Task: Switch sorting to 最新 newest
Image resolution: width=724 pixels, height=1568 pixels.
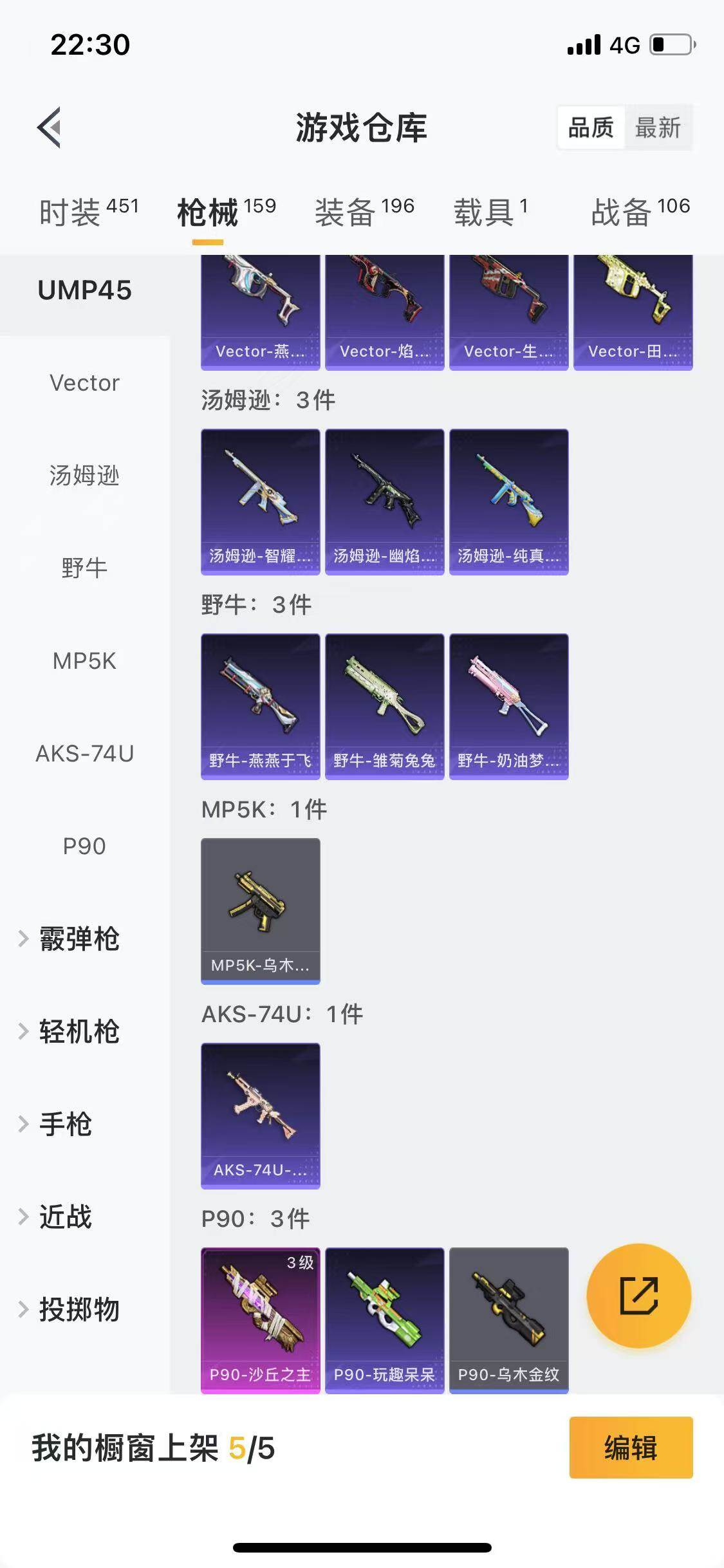Action: (658, 128)
